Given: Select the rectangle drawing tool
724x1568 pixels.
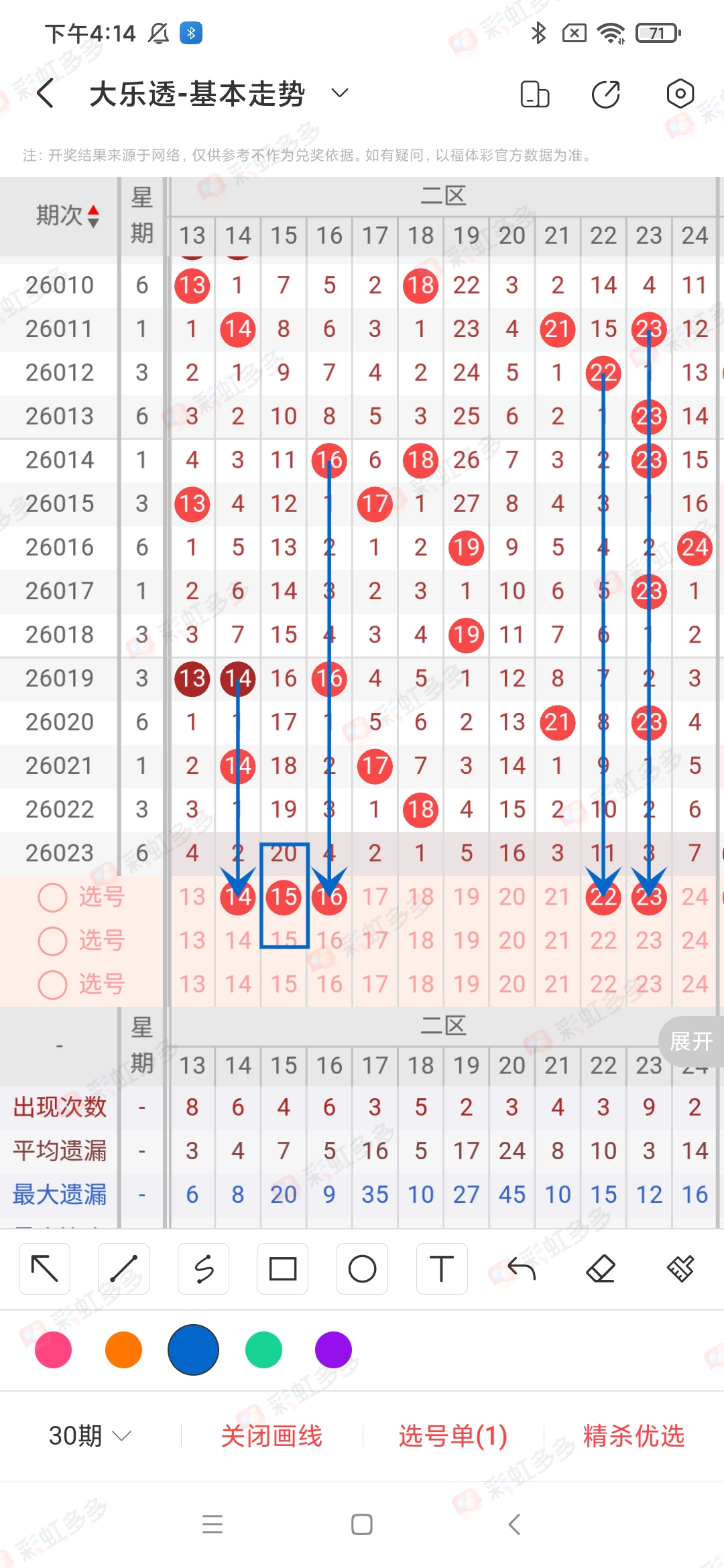Looking at the screenshot, I should 282,1268.
